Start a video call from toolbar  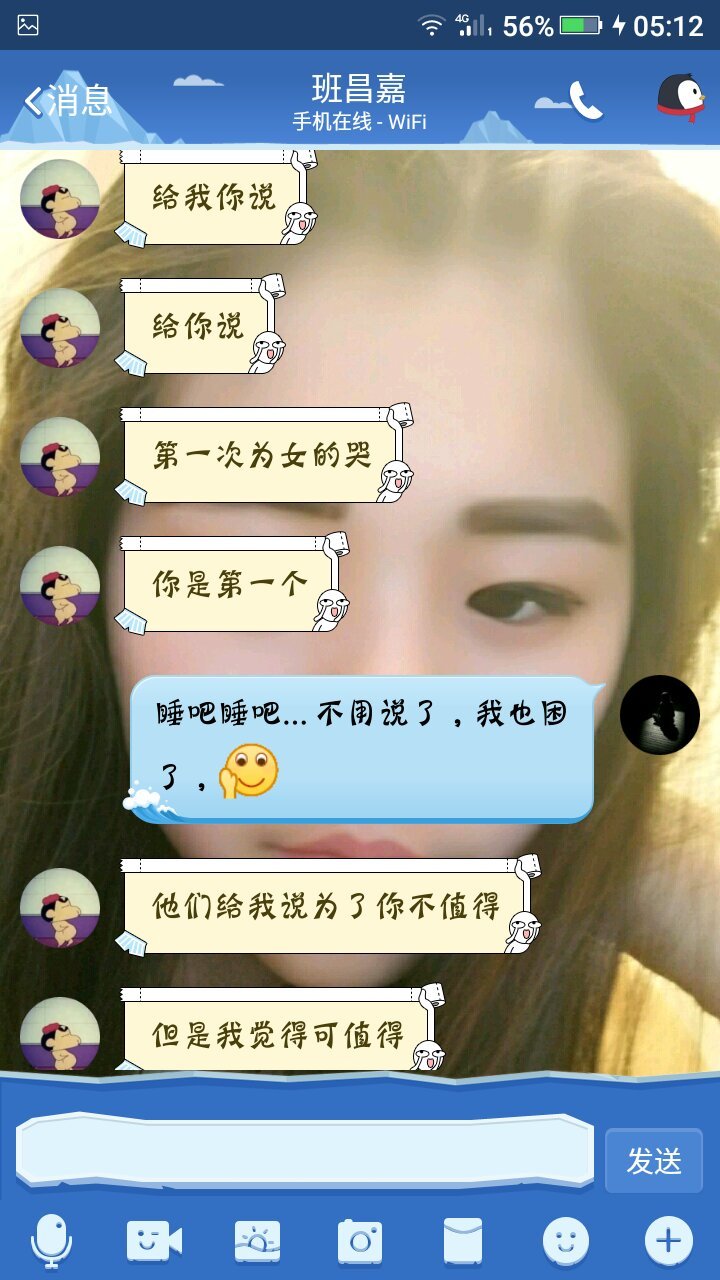pos(154,1242)
